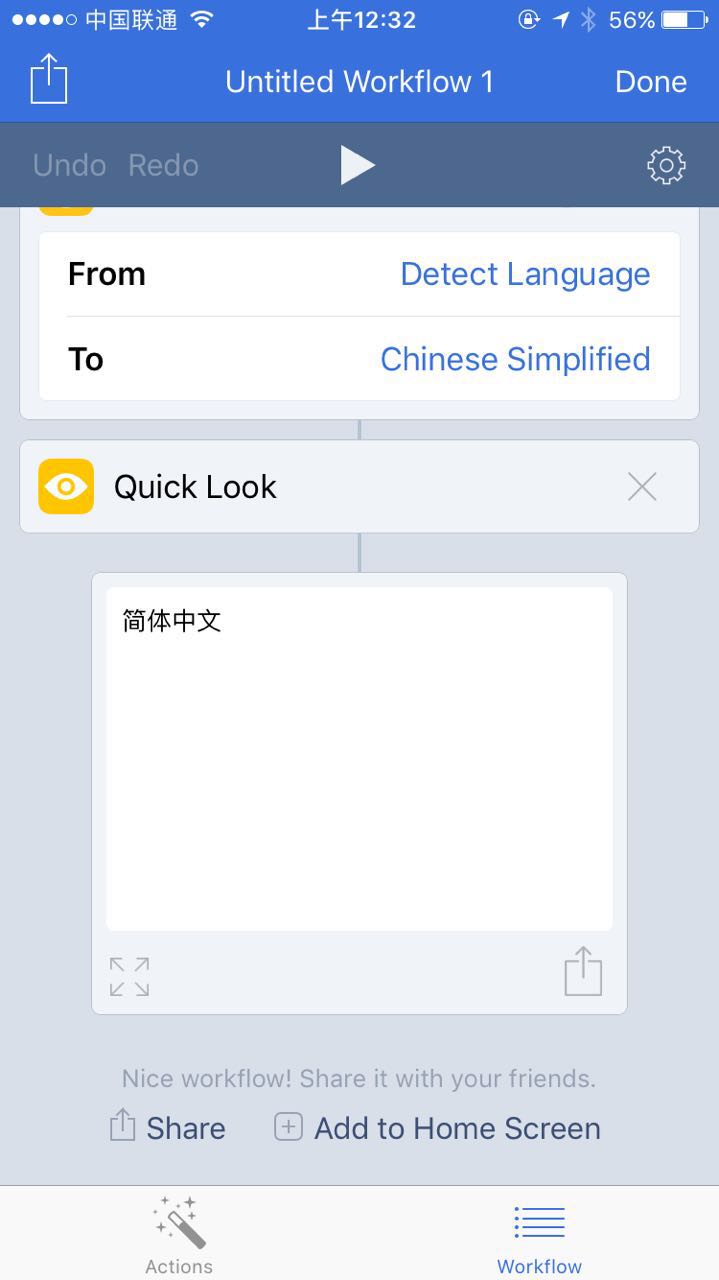This screenshot has width=719, height=1280.
Task: Expand the result preview to full screen
Action: (129, 976)
